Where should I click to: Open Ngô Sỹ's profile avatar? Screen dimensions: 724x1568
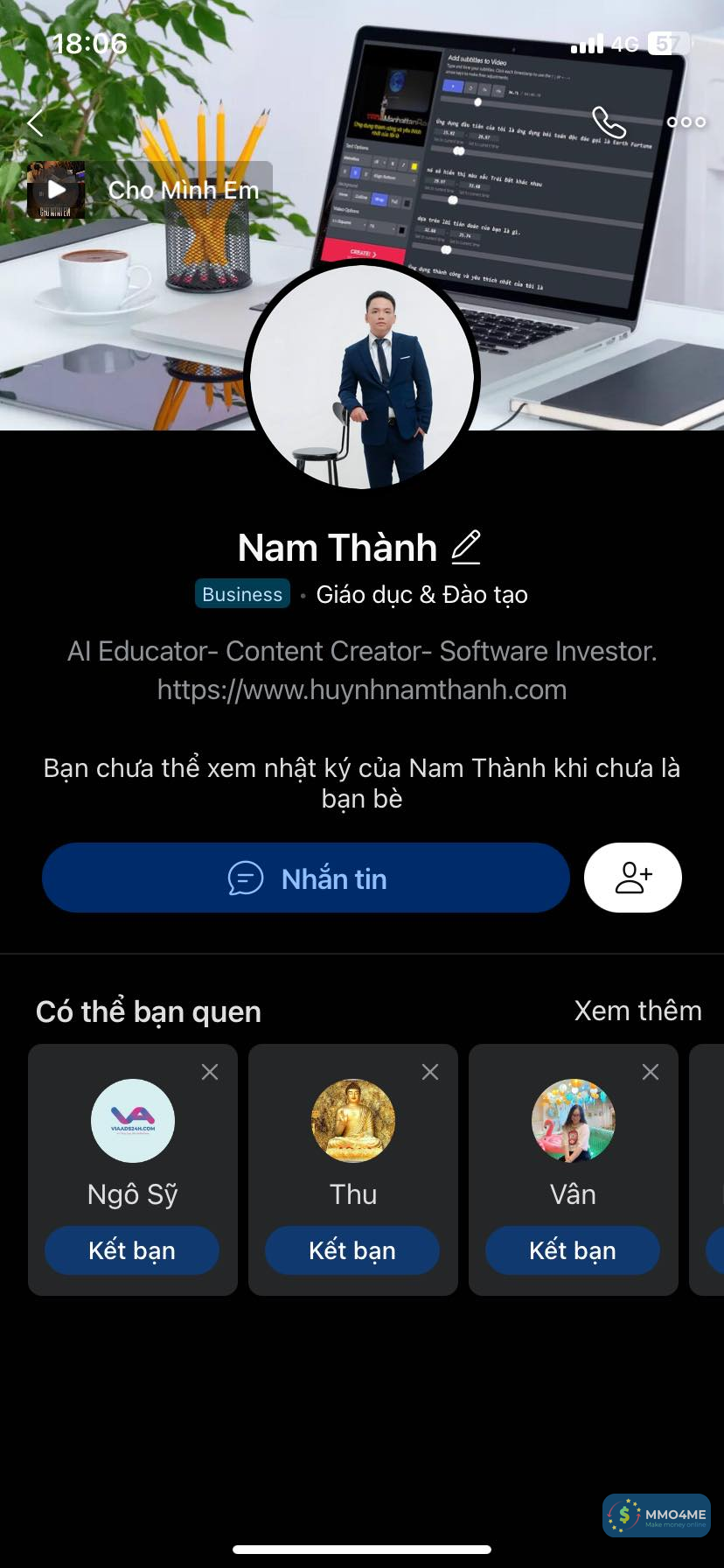pyautogui.click(x=133, y=1121)
